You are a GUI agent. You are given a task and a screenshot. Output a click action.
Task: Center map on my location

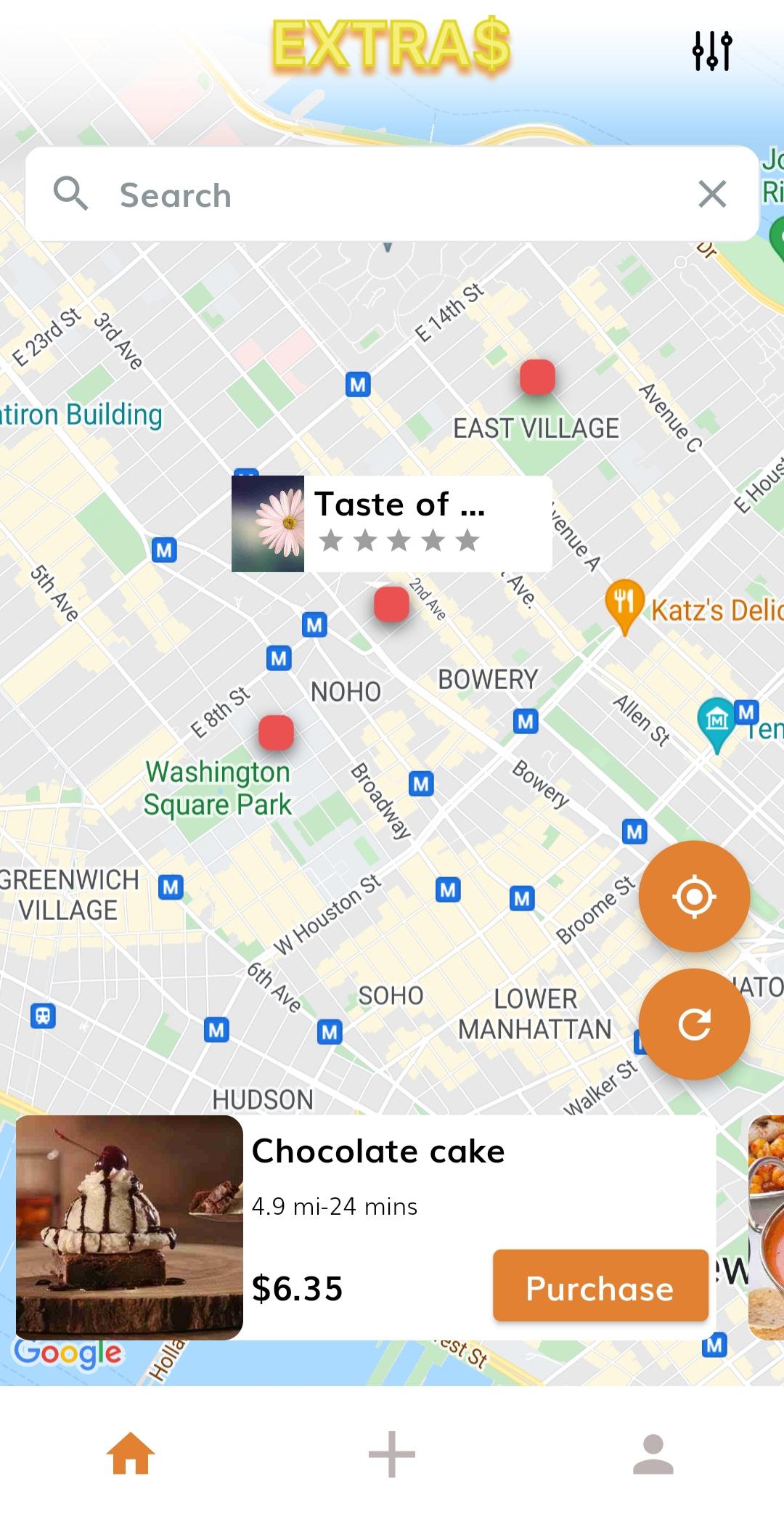coord(693,896)
